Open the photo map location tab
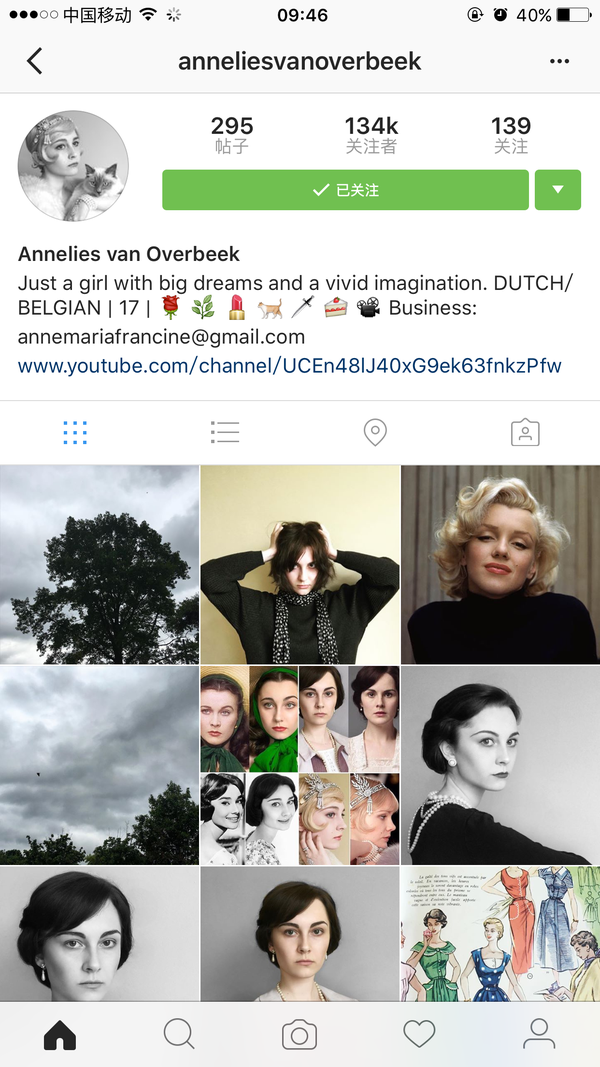The image size is (600, 1067). coord(375,432)
